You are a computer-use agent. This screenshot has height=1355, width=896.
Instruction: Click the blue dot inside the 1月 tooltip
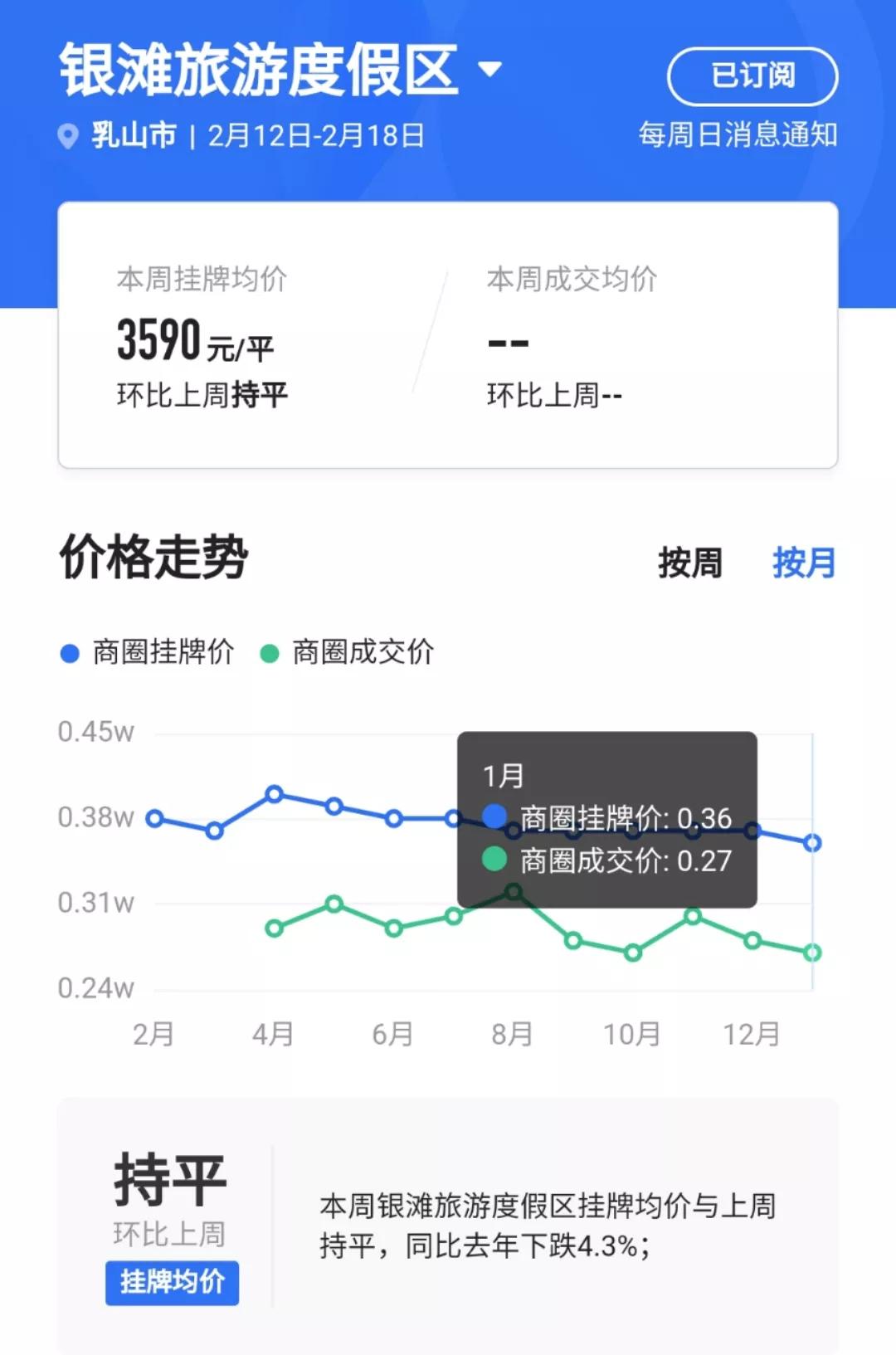pos(496,817)
